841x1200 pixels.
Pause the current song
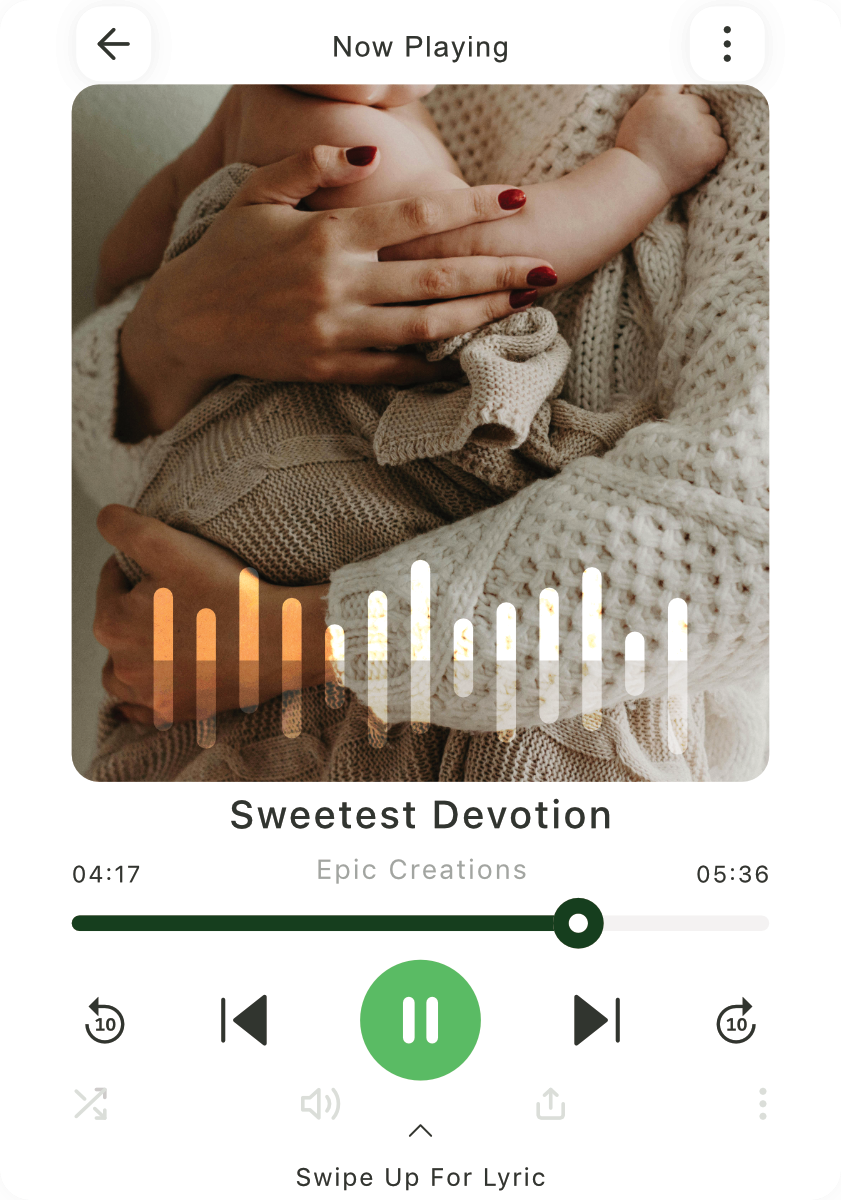pos(420,1020)
